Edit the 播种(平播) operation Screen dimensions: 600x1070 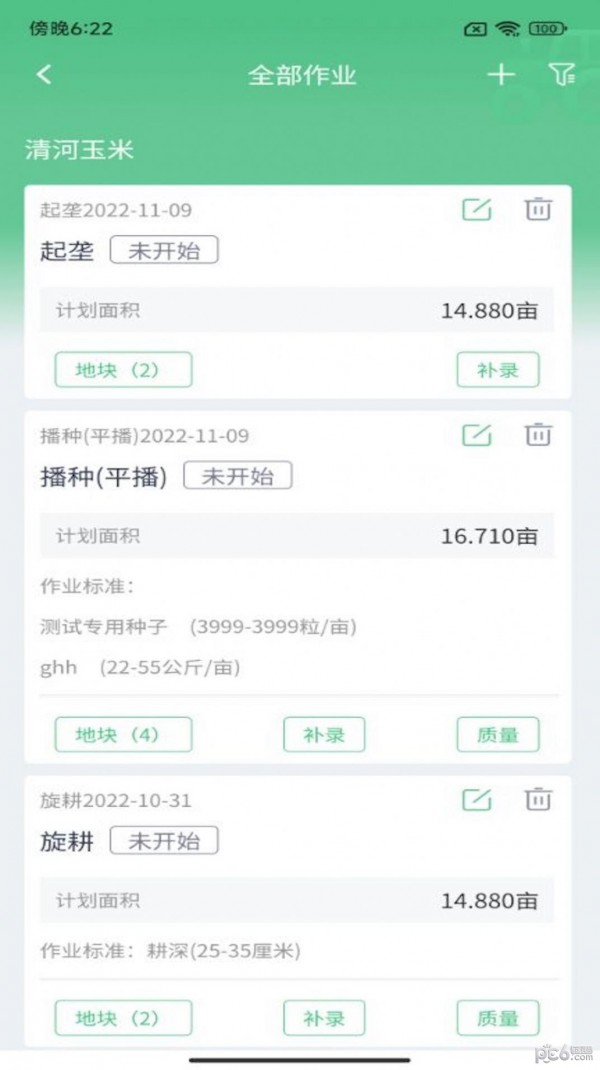(x=476, y=435)
